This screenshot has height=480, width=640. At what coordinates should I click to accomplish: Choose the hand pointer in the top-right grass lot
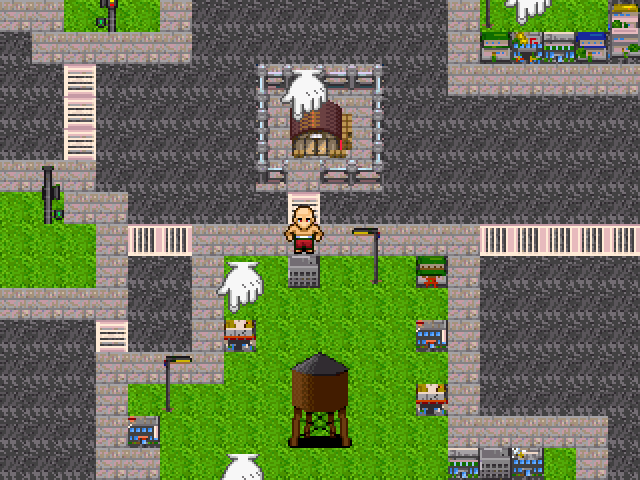coord(528,8)
